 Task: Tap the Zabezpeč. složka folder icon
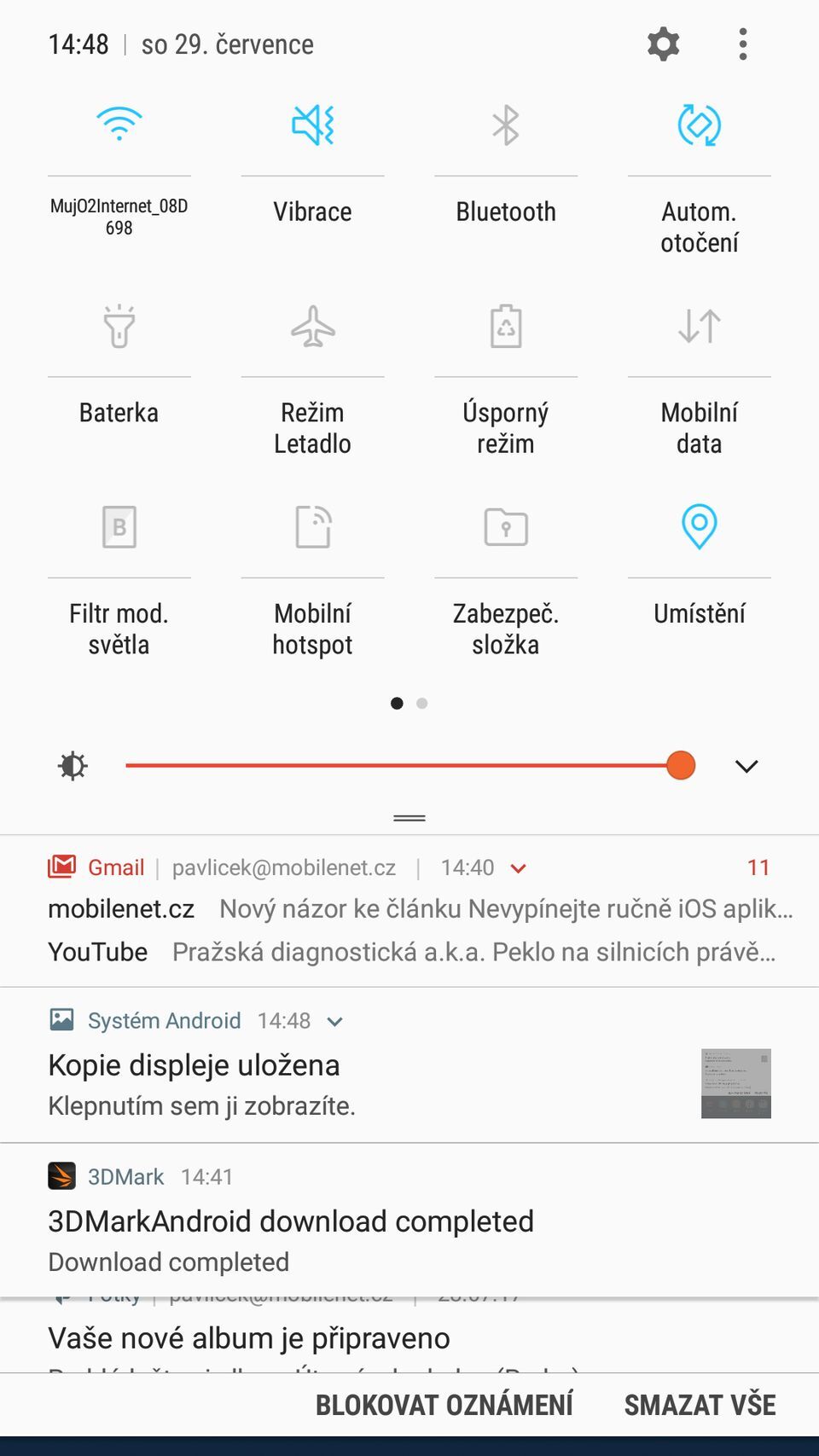click(x=505, y=527)
